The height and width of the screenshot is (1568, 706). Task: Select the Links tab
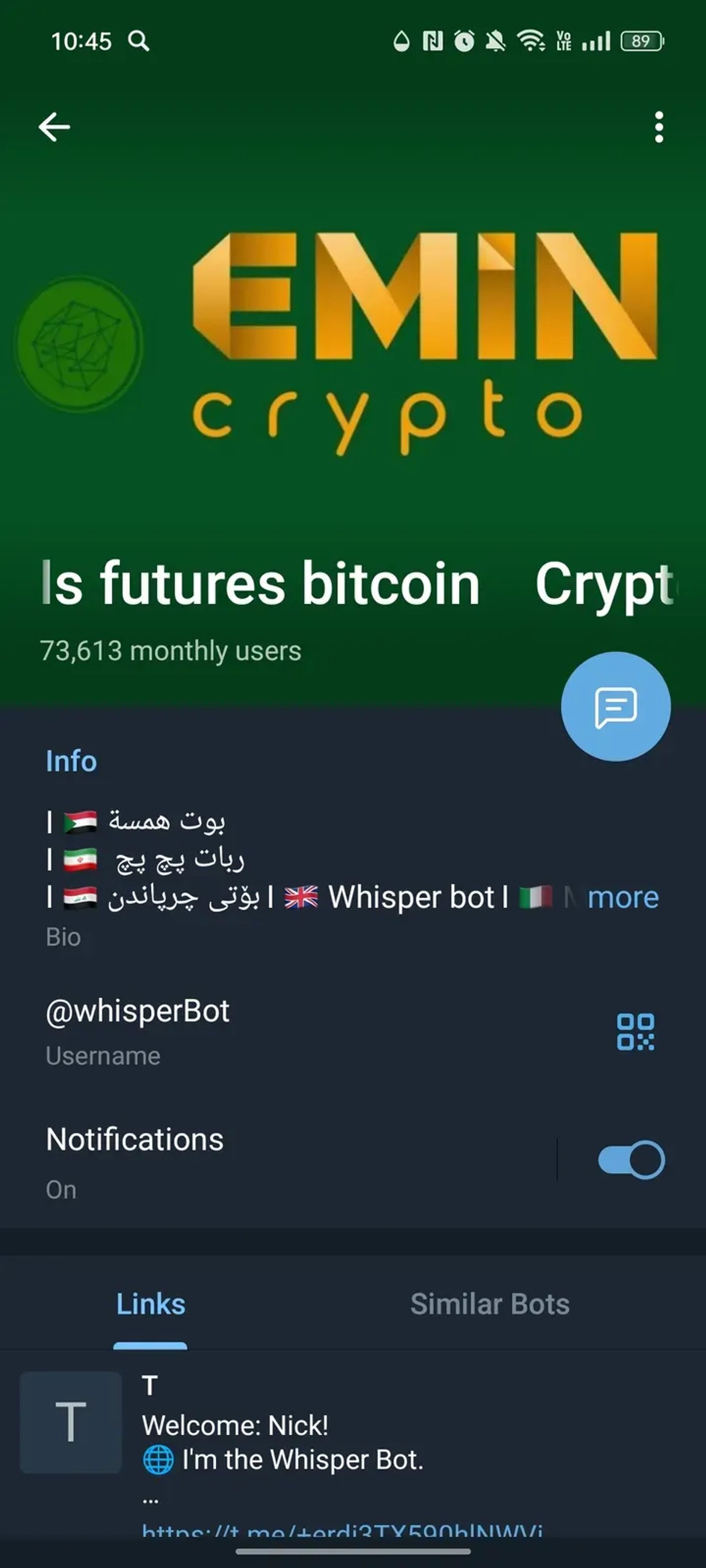pyautogui.click(x=150, y=1305)
